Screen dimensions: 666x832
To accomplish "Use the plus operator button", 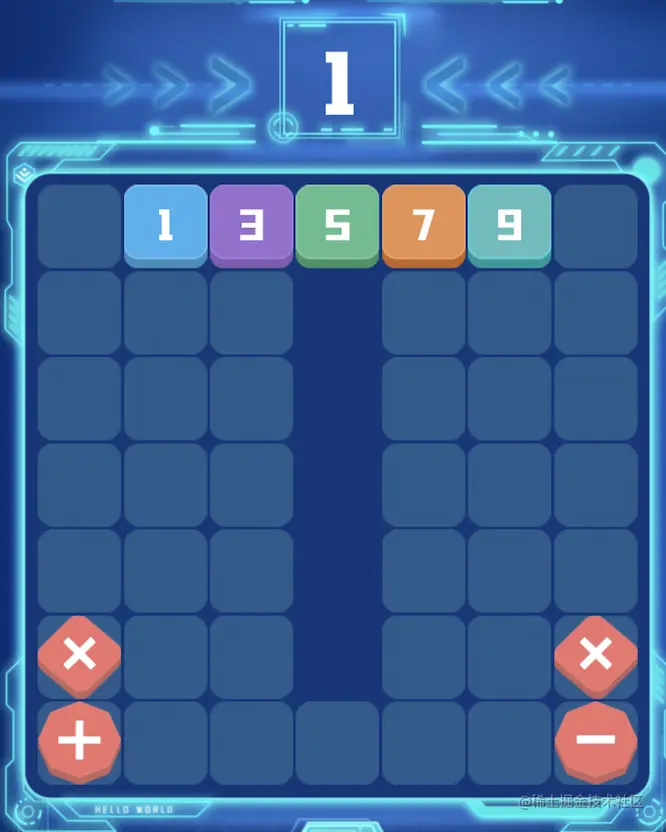I will coord(79,742).
